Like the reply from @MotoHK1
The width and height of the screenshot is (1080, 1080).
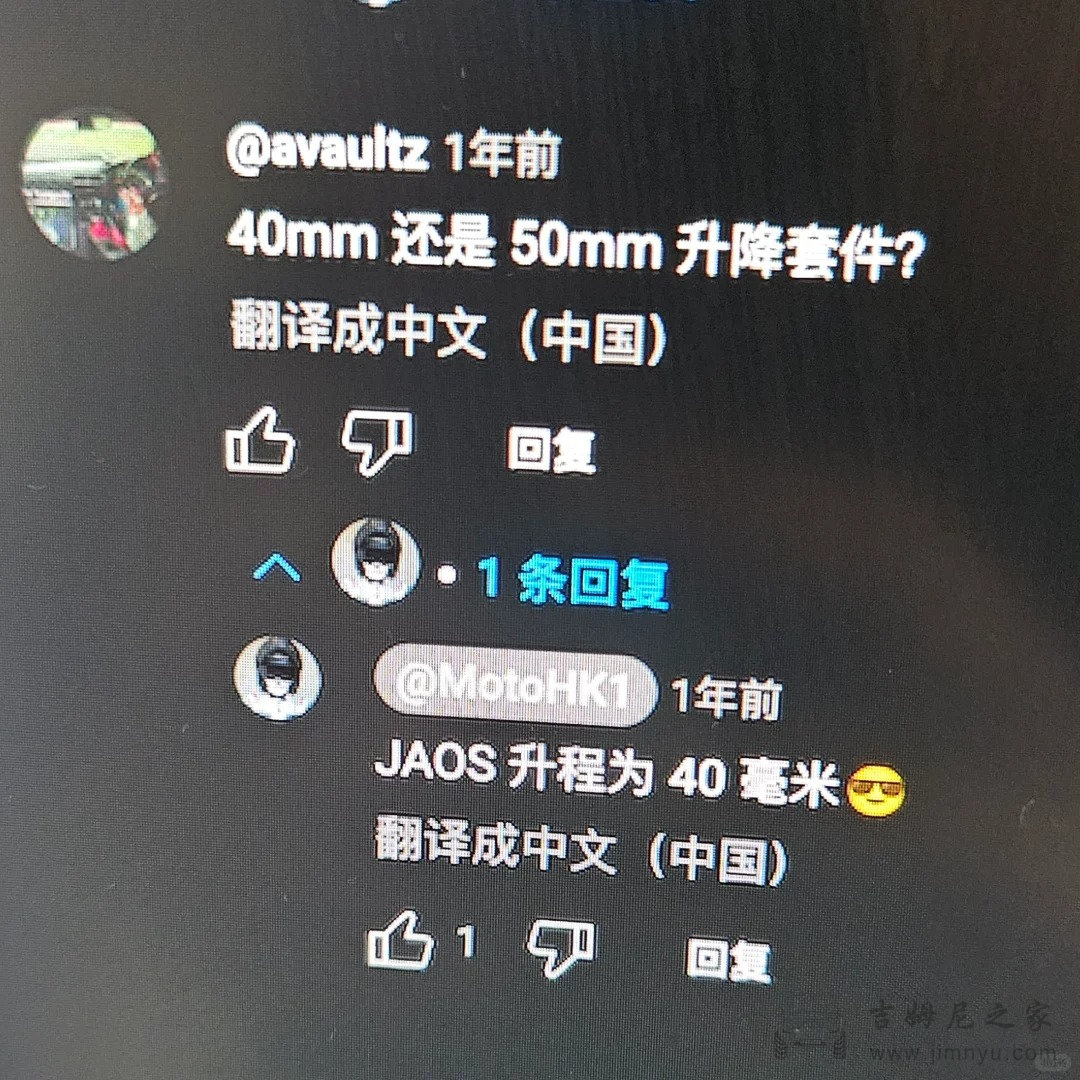402,941
